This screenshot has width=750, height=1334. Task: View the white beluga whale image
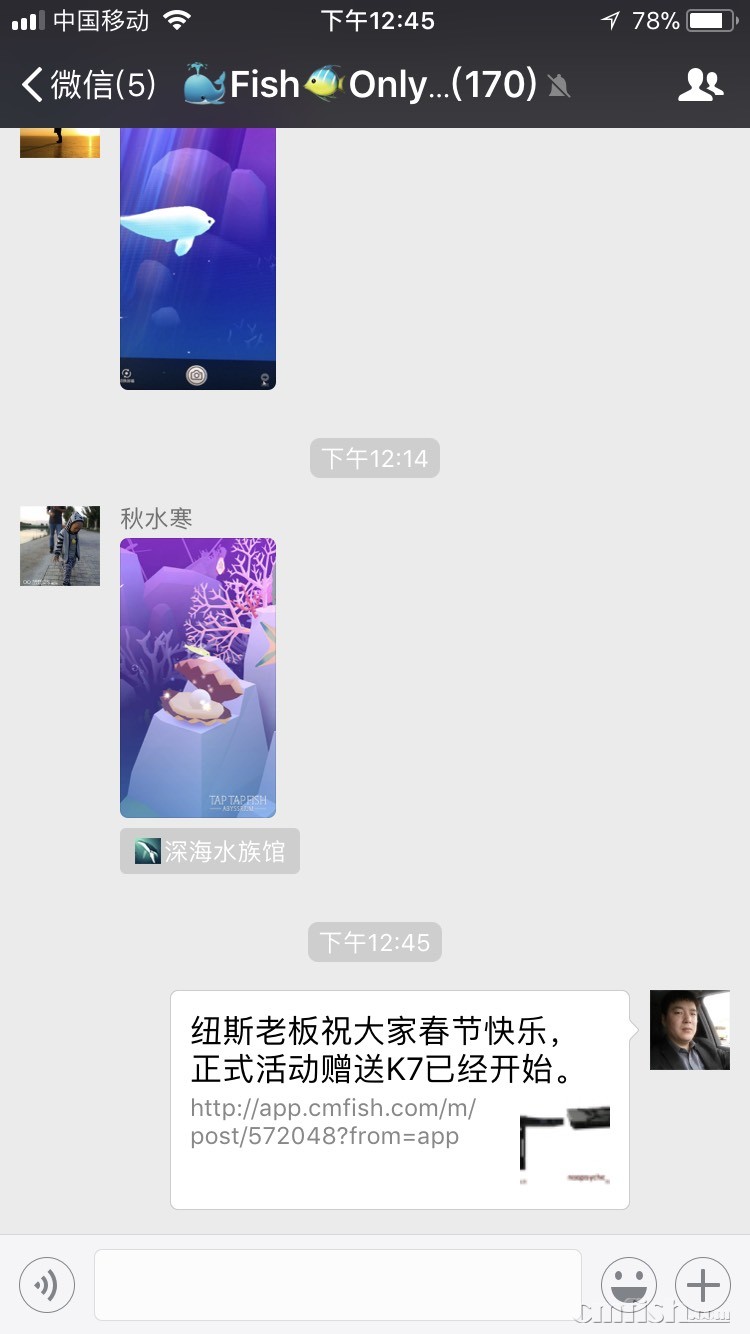coord(198,258)
